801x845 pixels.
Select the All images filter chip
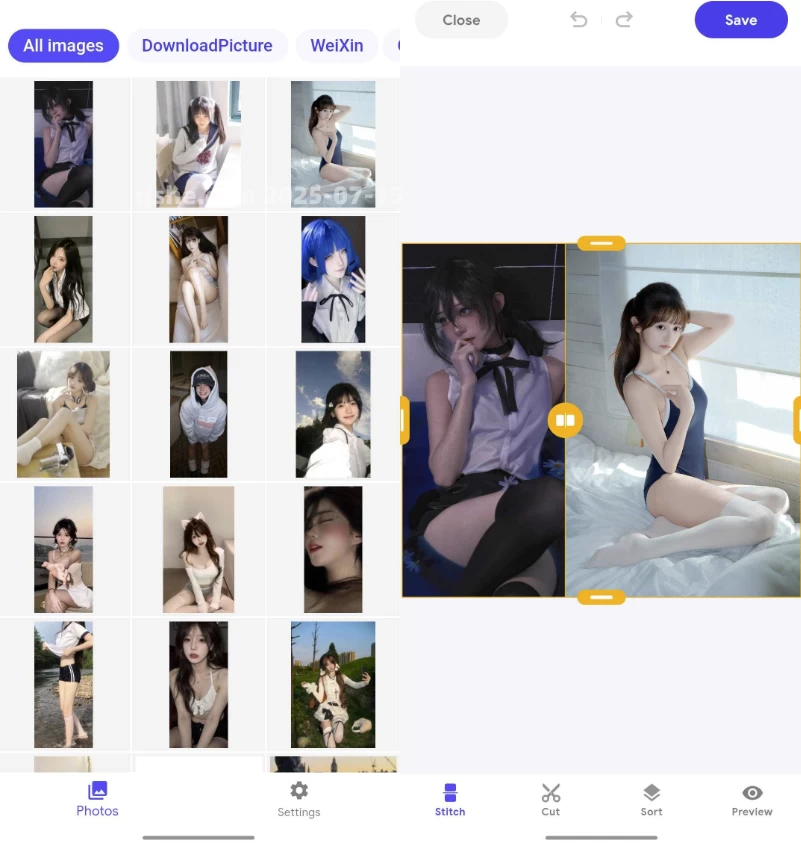pyautogui.click(x=63, y=46)
